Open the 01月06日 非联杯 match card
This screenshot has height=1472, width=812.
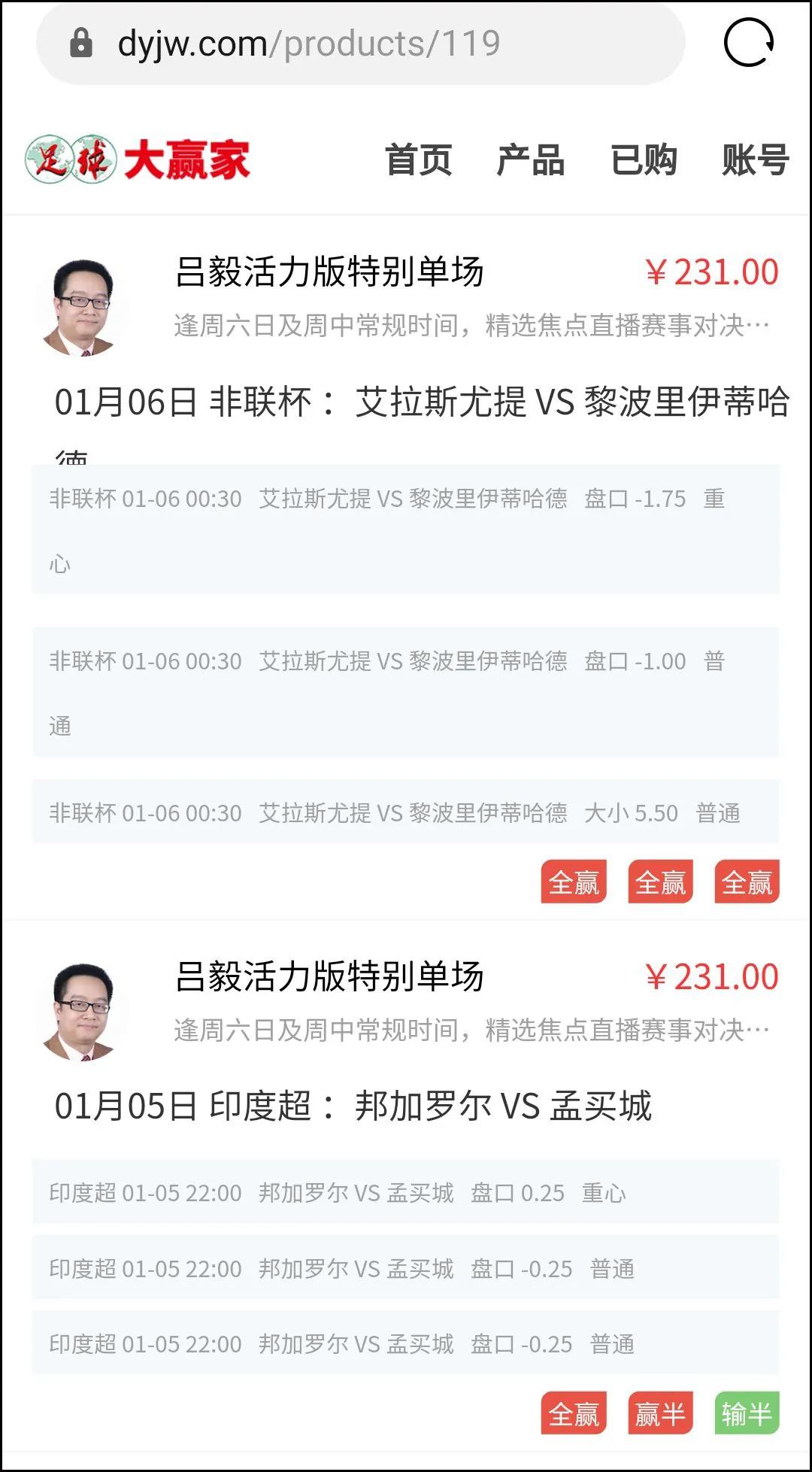pyautogui.click(x=421, y=402)
